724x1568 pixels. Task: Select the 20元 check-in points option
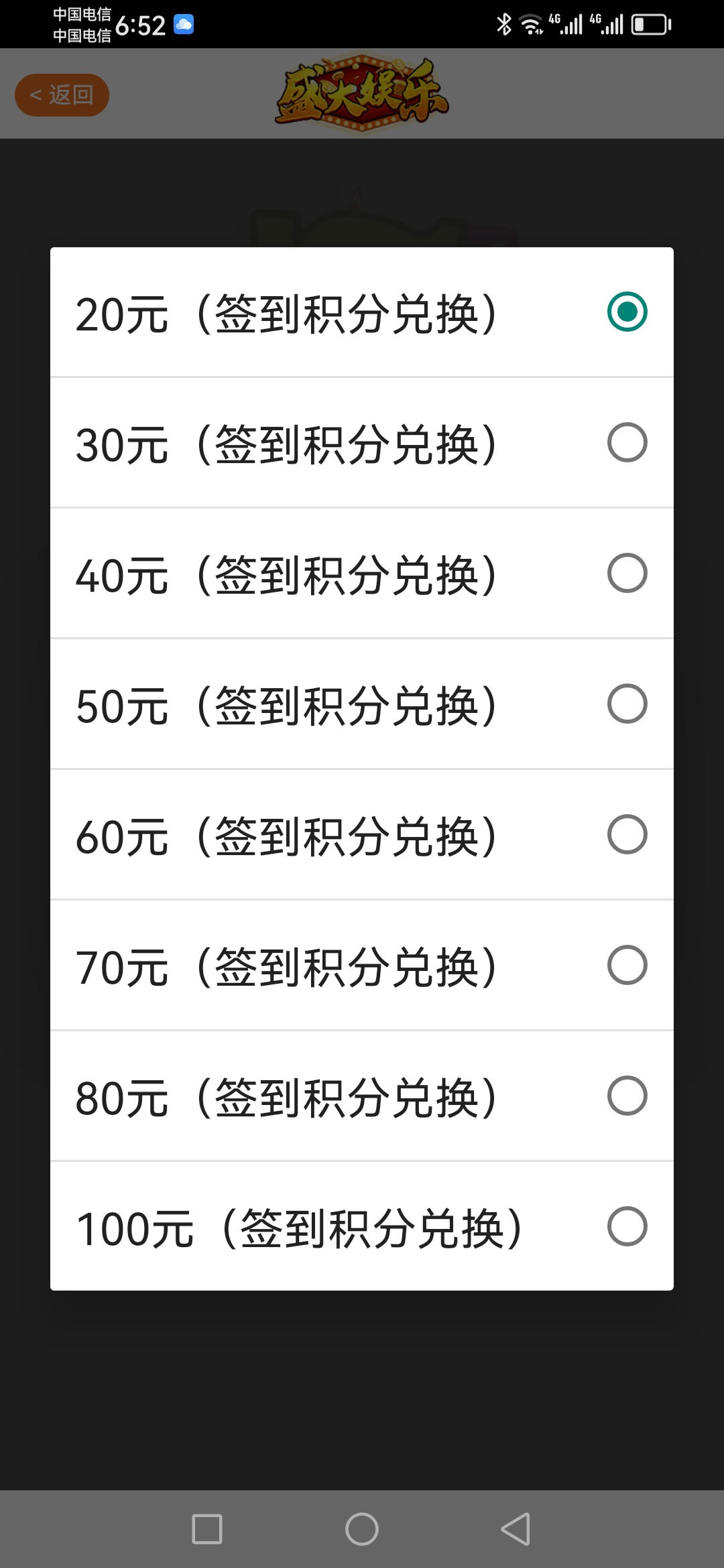(x=362, y=312)
